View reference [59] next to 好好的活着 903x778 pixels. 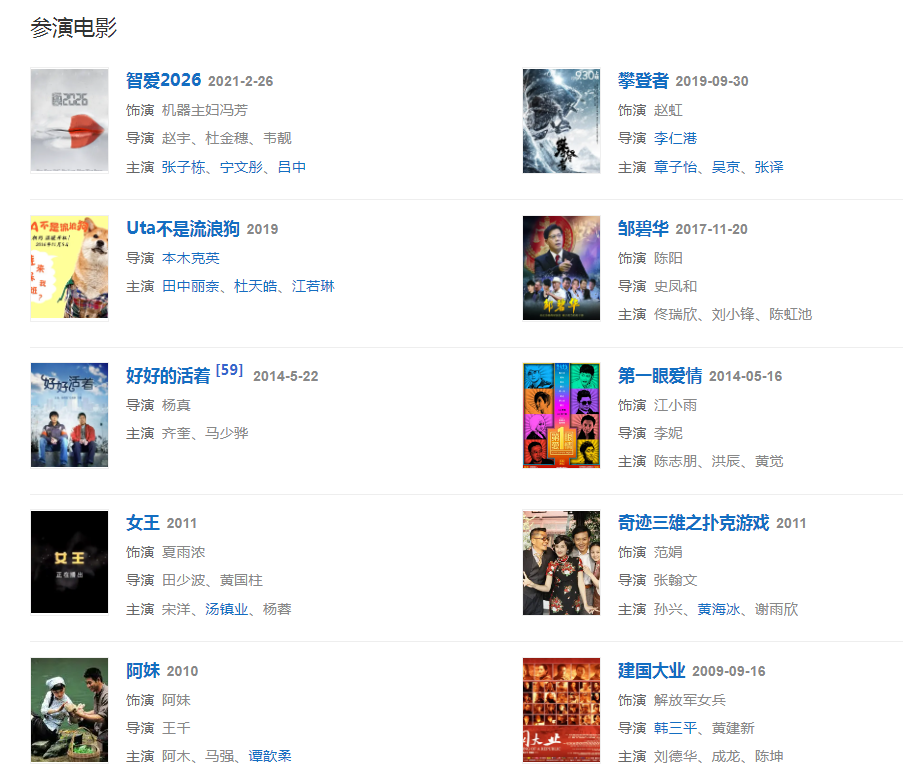229,370
